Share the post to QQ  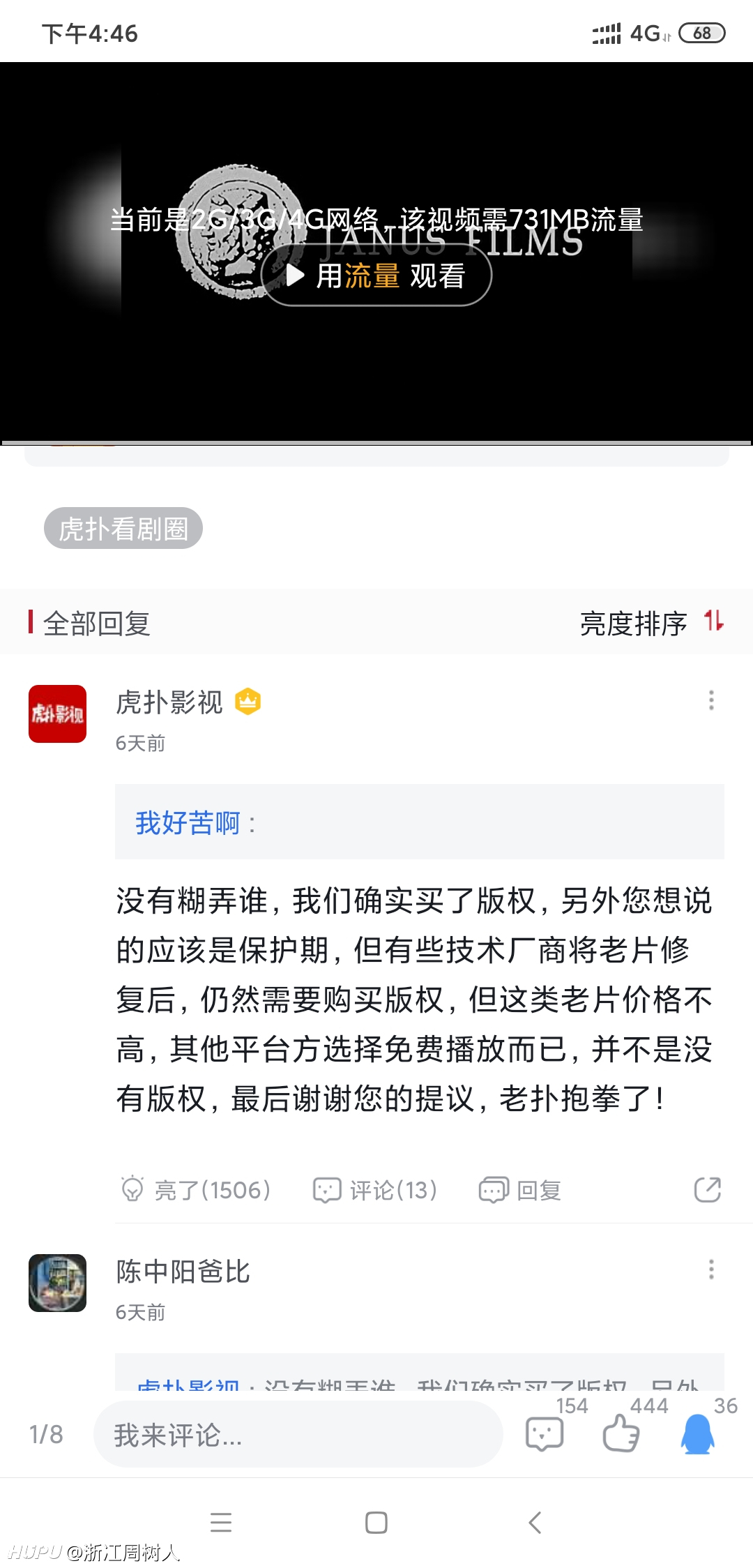coord(697,1433)
